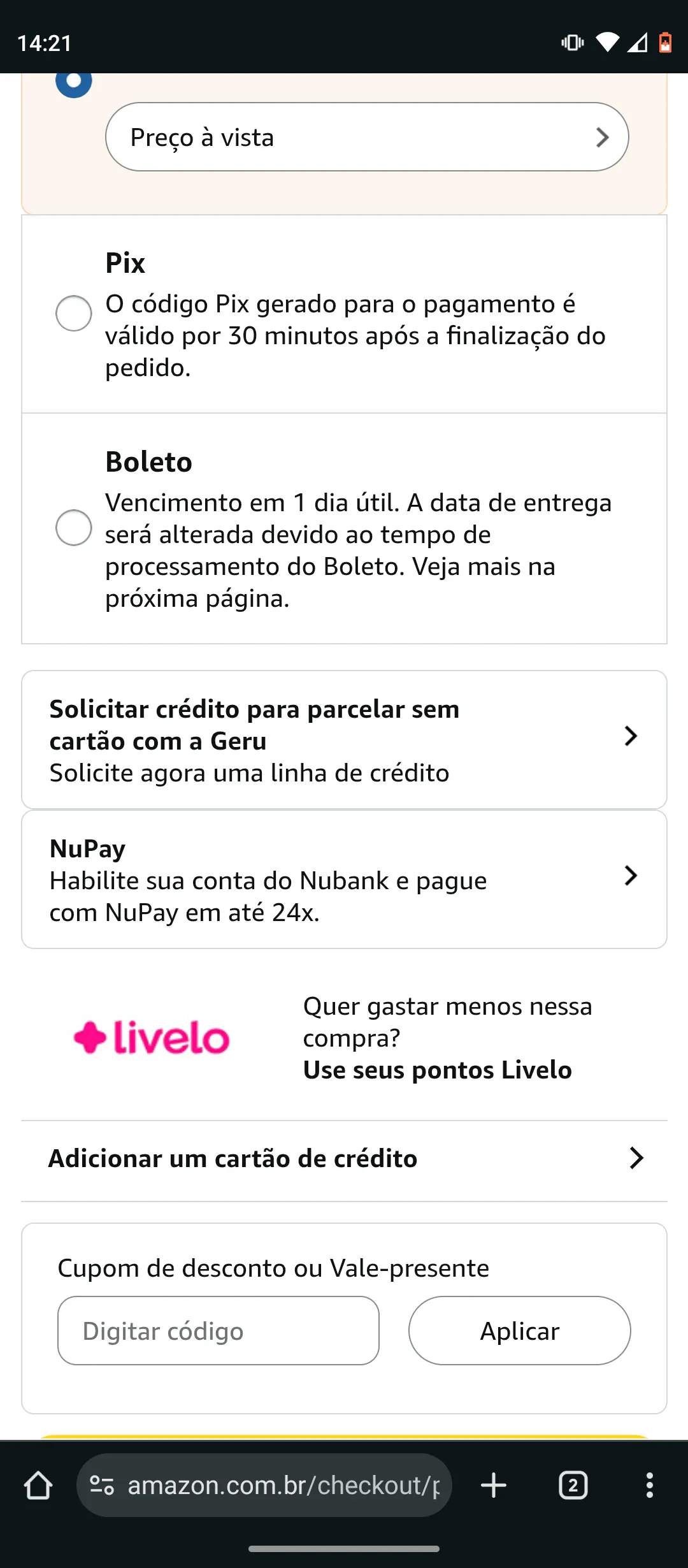Add a credit card
This screenshot has height=1568, width=688.
coord(344,1158)
